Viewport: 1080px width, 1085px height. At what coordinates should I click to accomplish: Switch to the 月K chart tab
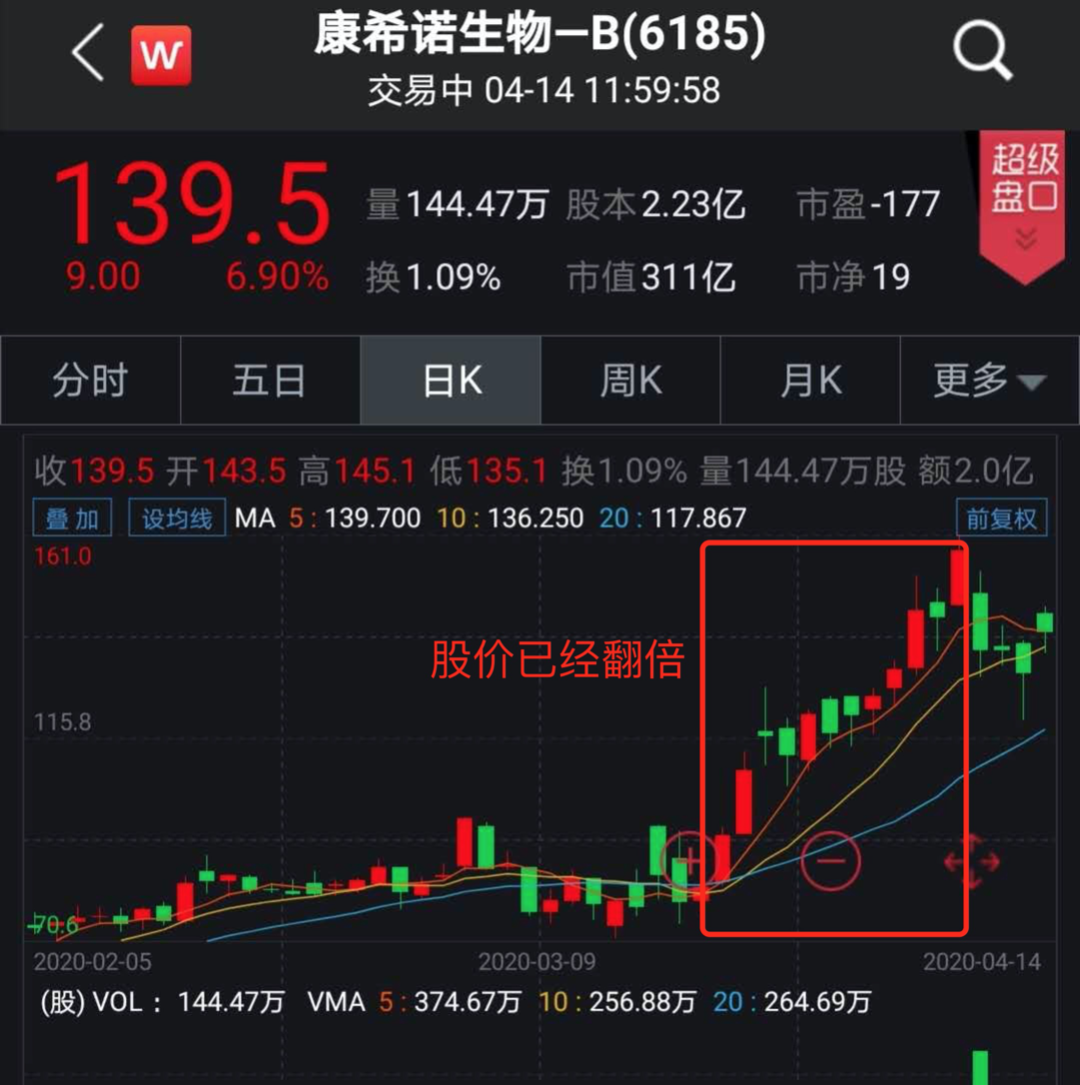[810, 381]
